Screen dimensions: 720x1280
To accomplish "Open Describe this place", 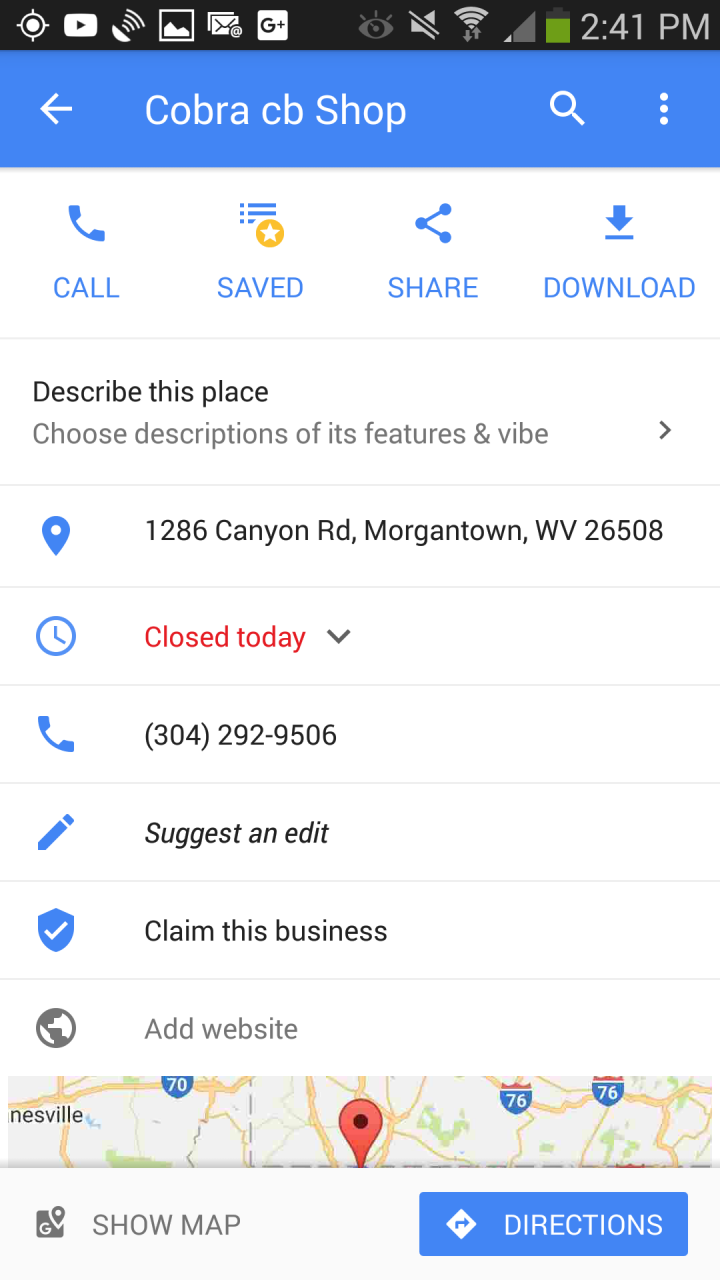I will click(x=350, y=412).
